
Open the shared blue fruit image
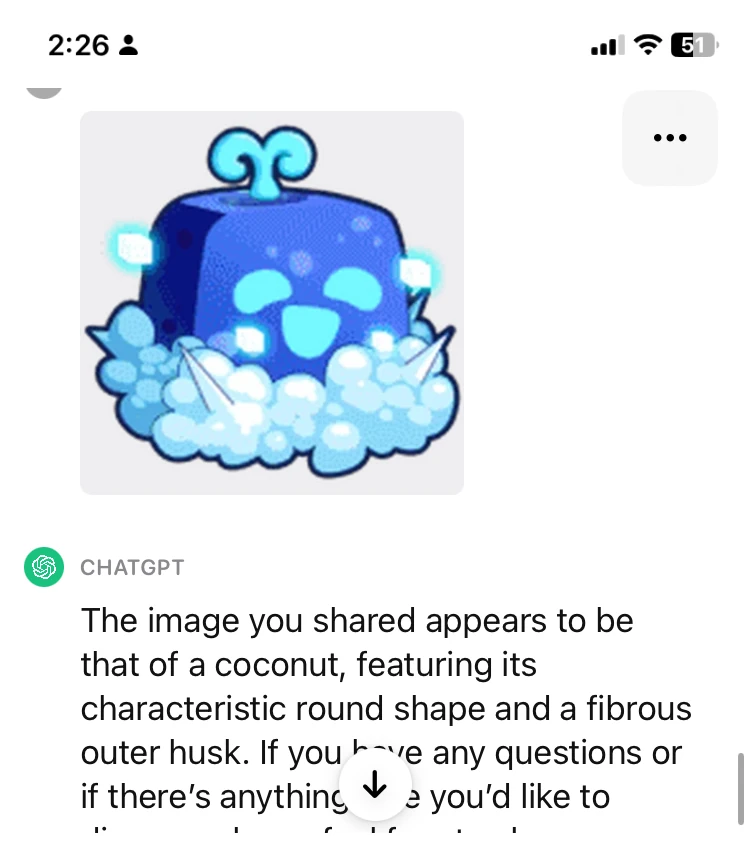(x=272, y=302)
